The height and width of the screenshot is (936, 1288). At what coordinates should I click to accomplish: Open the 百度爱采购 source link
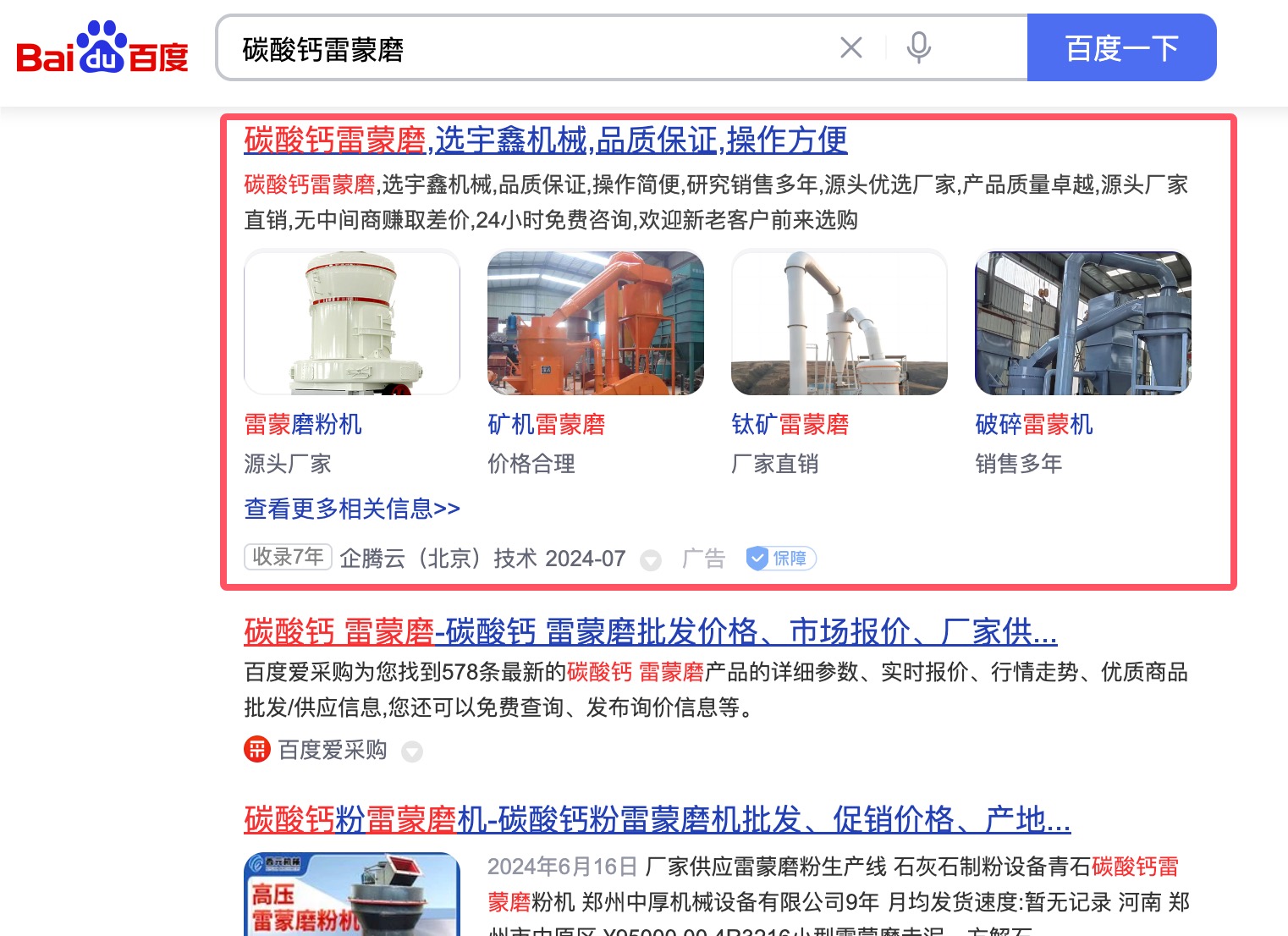(x=332, y=750)
